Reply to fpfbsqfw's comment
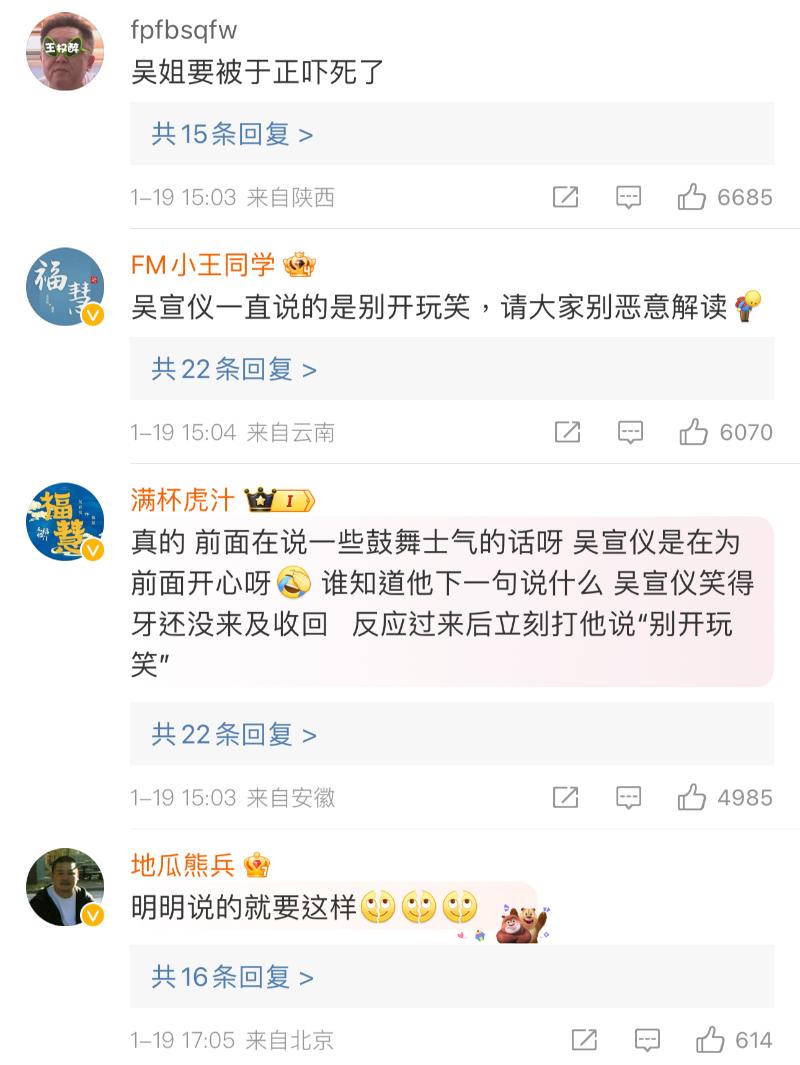The height and width of the screenshot is (1065, 800). 628,197
